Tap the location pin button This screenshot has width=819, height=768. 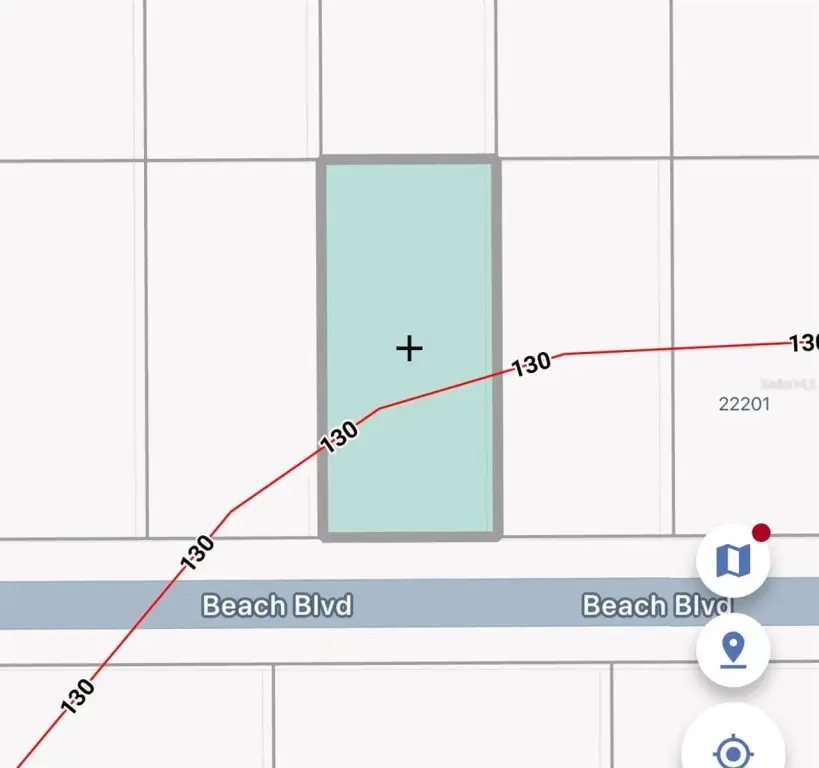click(733, 651)
